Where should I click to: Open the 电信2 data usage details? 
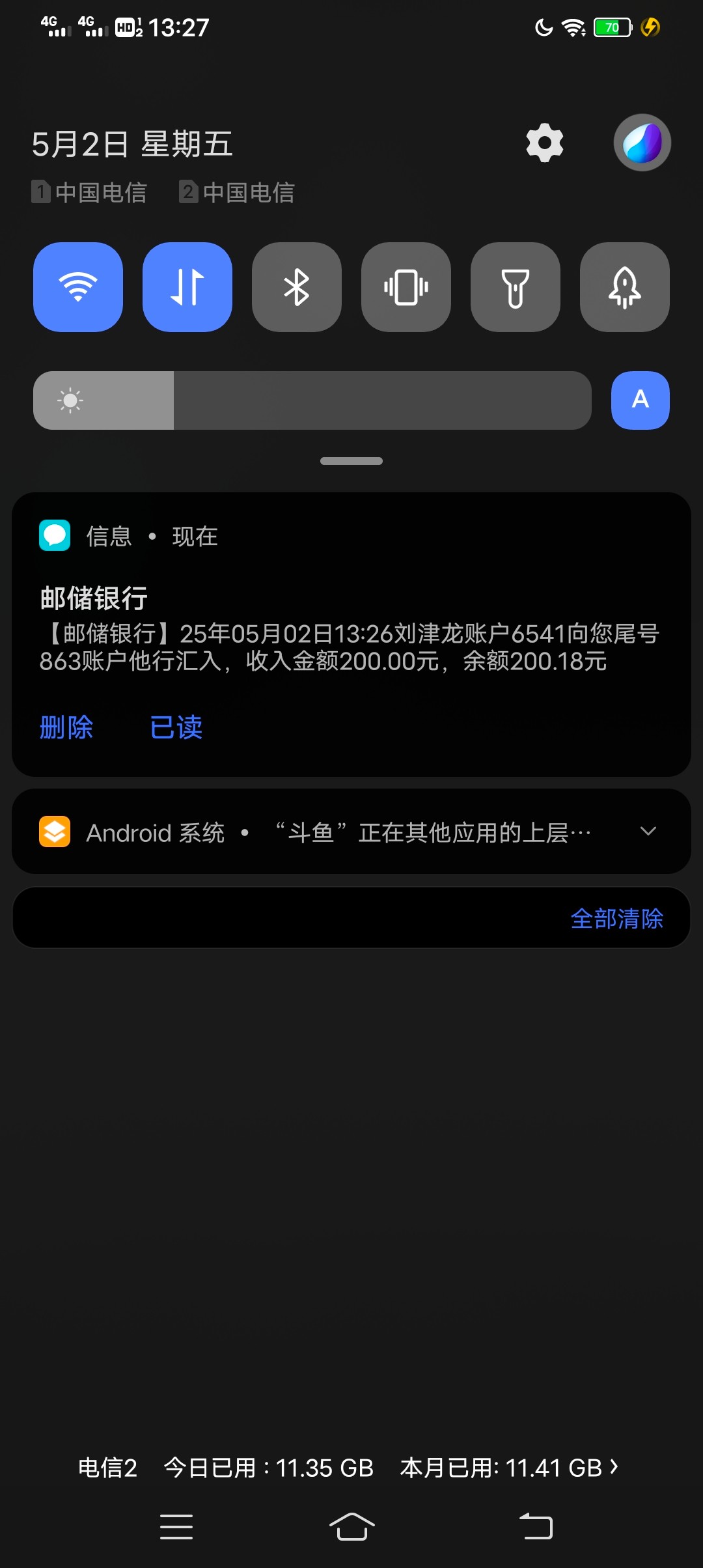point(348,1468)
